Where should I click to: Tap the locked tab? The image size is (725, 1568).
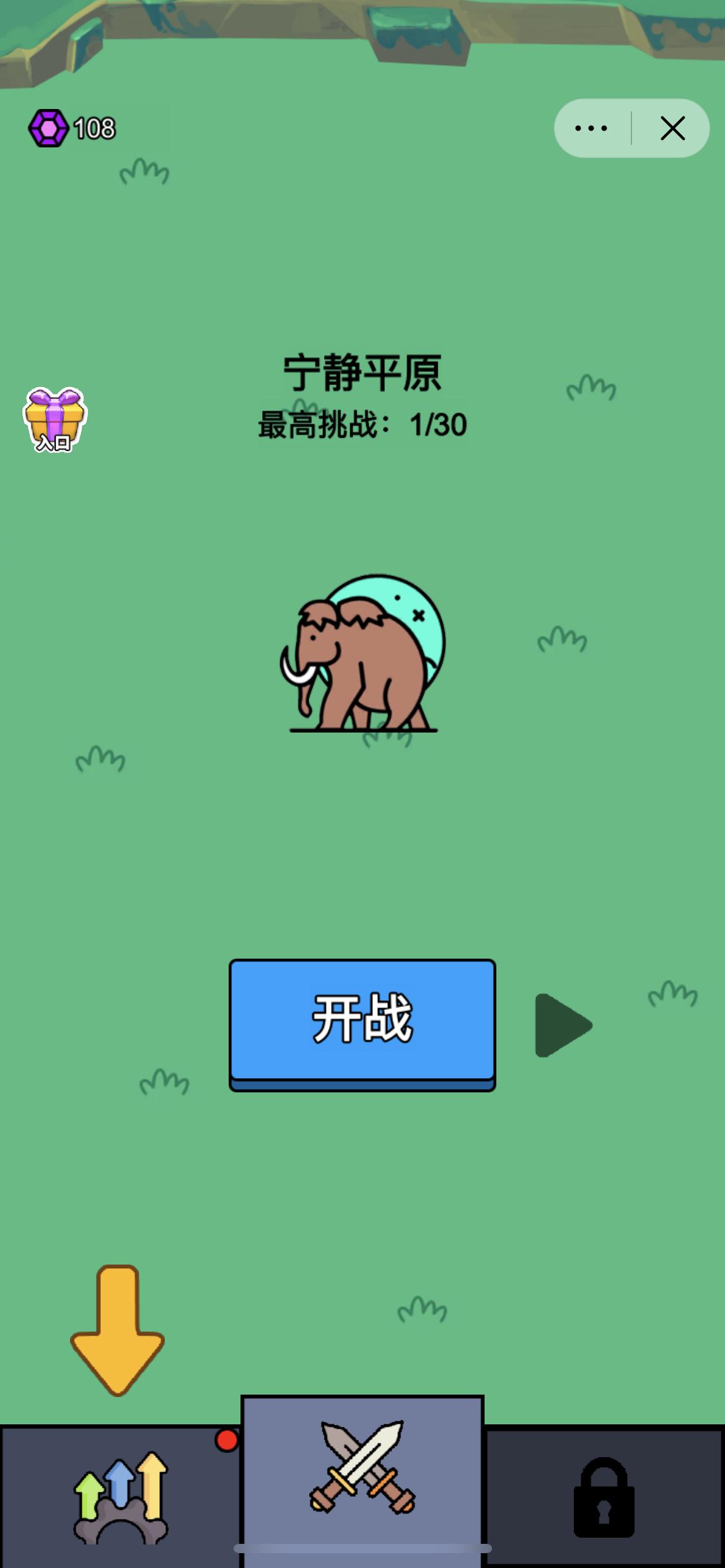coord(604,1496)
